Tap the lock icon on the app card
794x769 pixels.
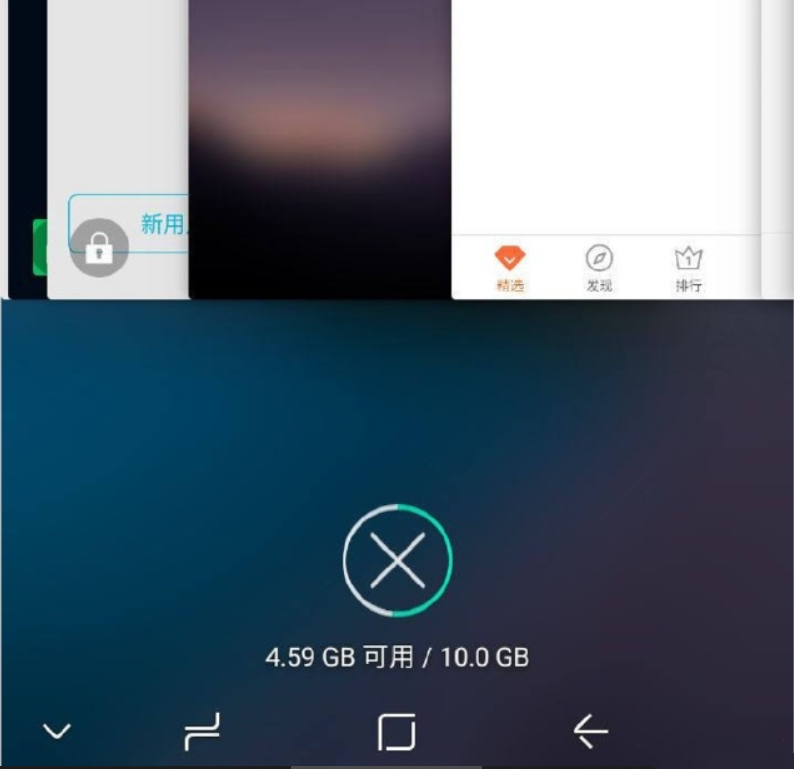tap(99, 248)
